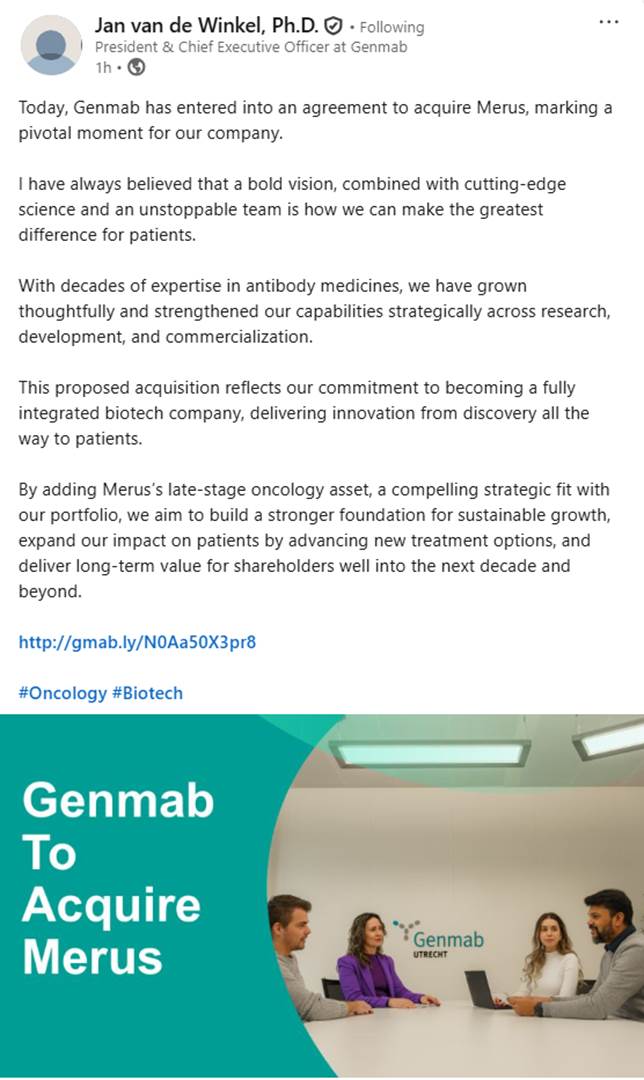The image size is (644, 1080).
Task: View Jan van de Winkel's profile picture
Action: [x=51, y=45]
